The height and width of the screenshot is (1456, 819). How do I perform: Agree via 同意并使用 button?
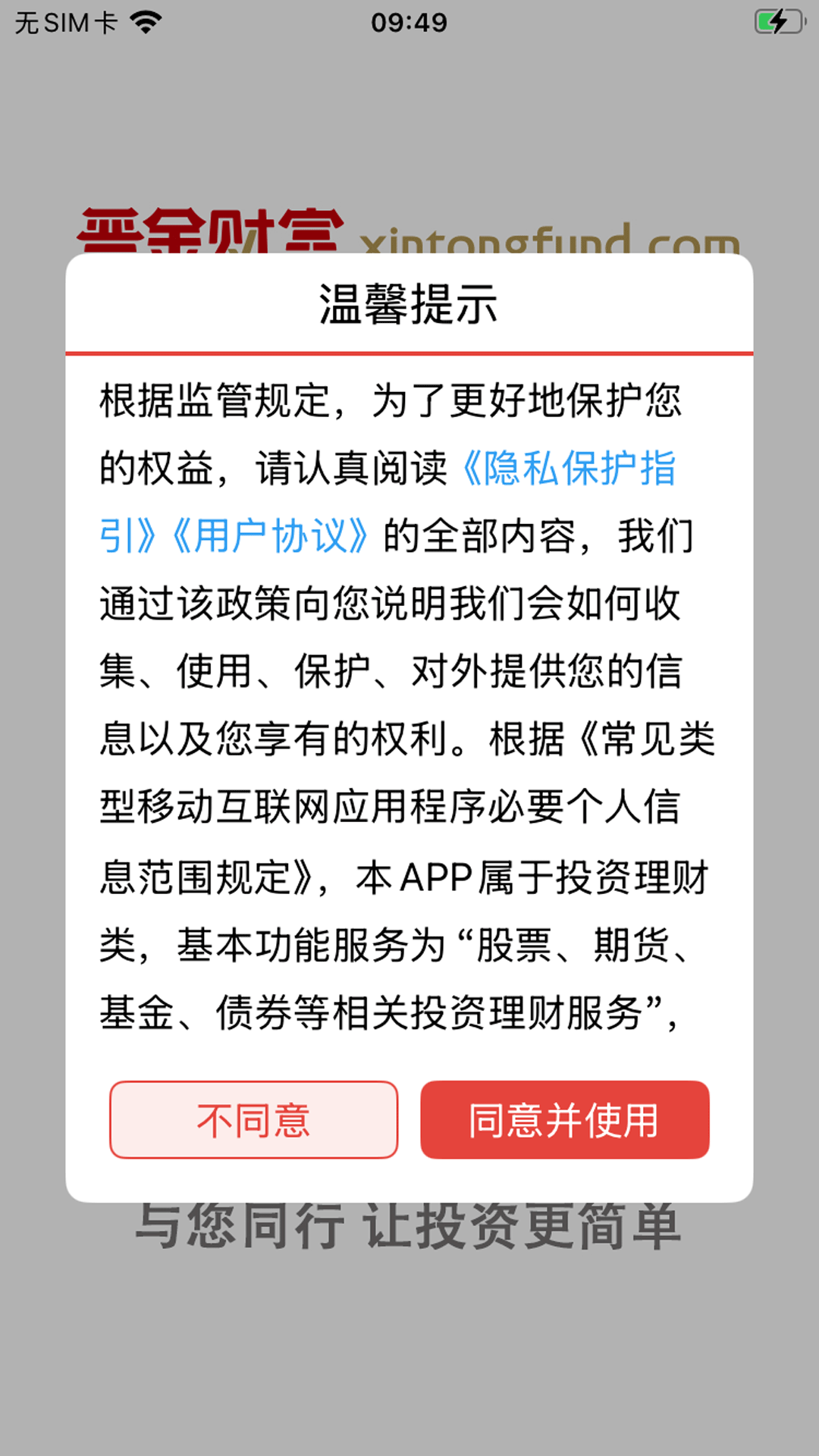click(x=564, y=1120)
